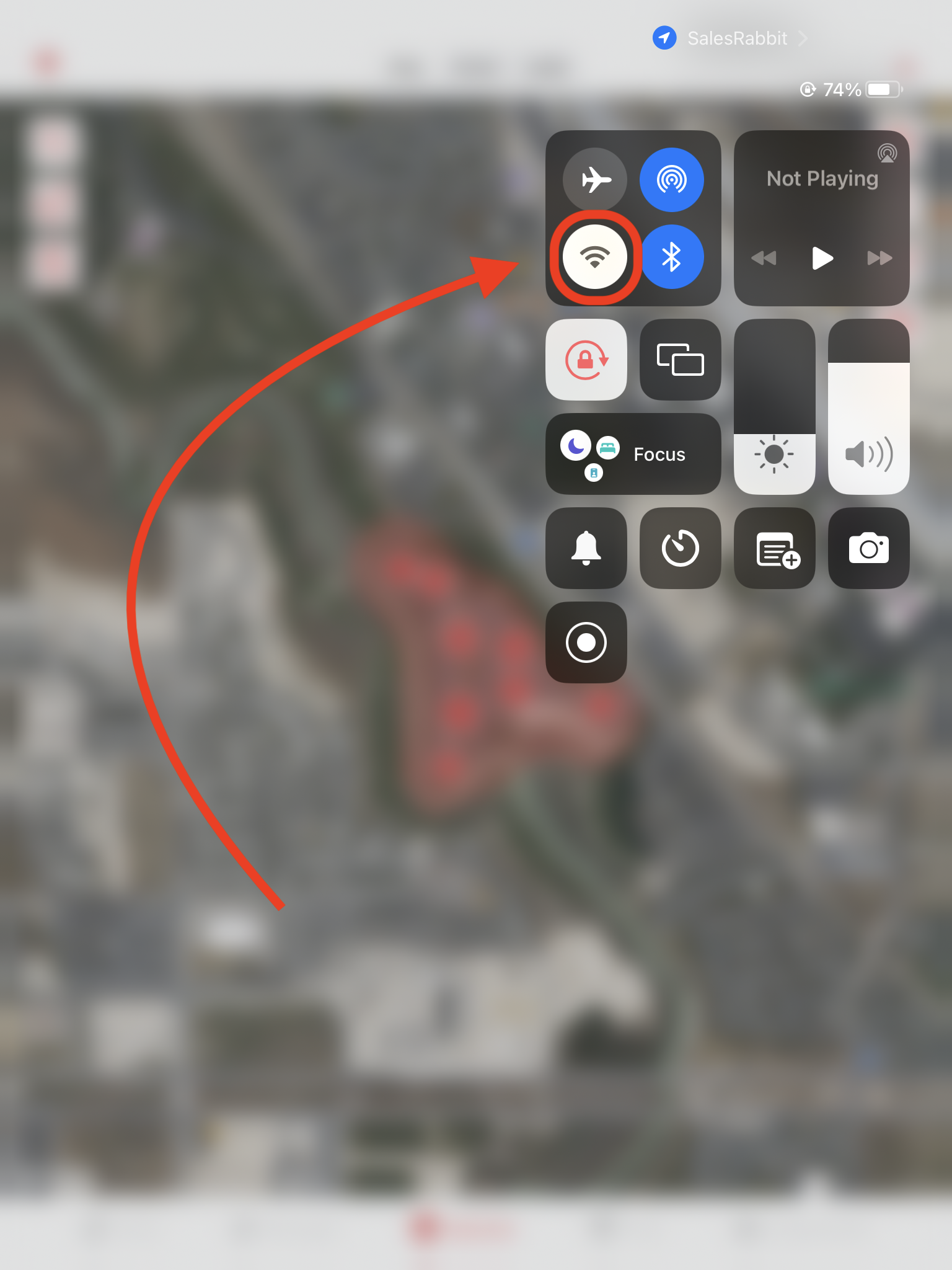Toggle the Wi-Fi button

coord(594,257)
